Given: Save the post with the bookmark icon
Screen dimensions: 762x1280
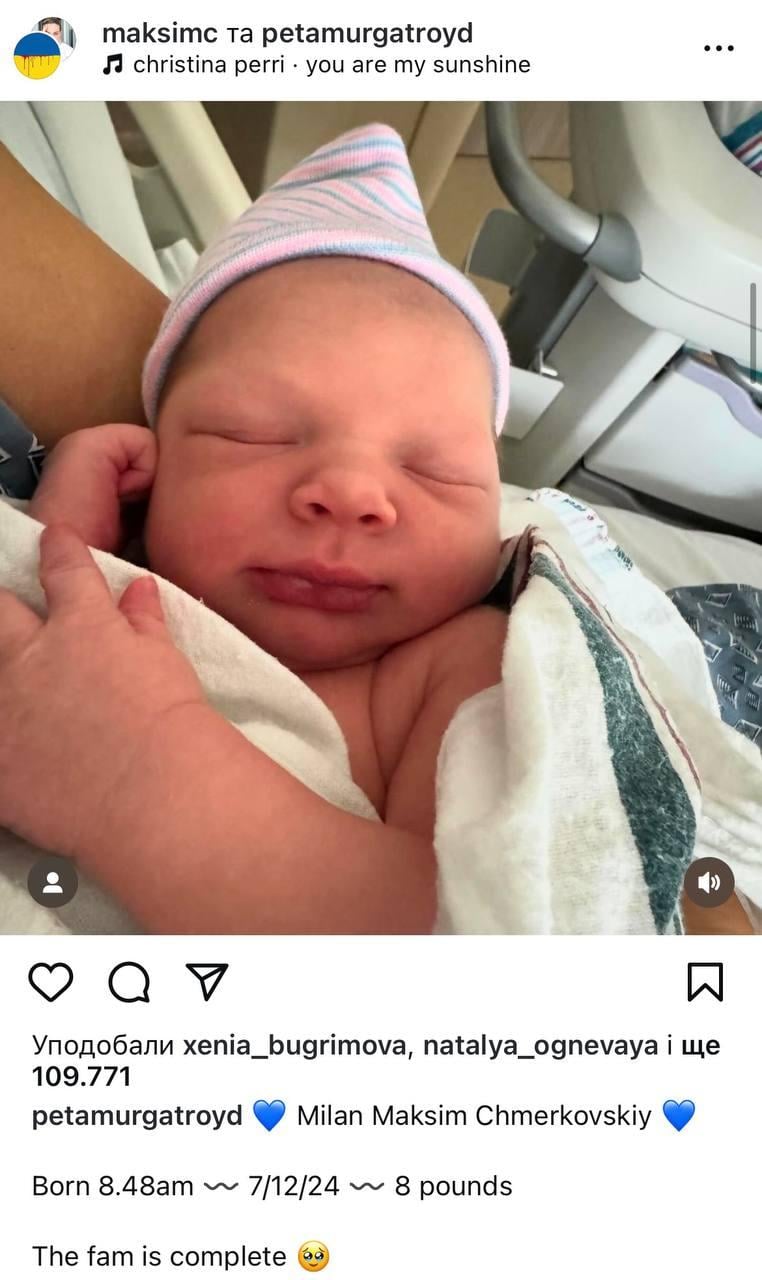Looking at the screenshot, I should tap(705, 982).
